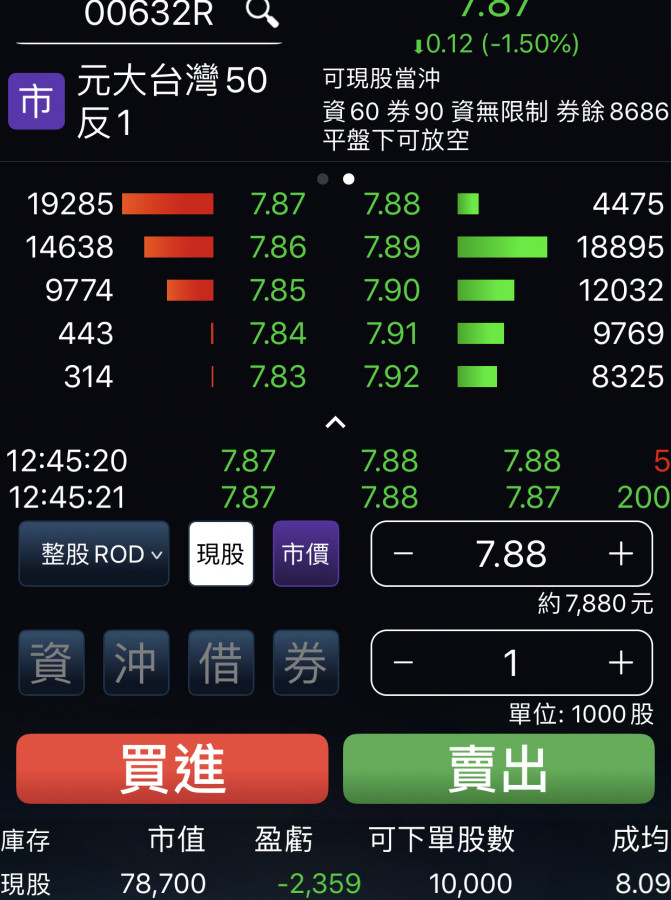Viewport: 671px width, 900px height.
Task: Pick ask price 7.89 from order book
Action: (x=392, y=247)
